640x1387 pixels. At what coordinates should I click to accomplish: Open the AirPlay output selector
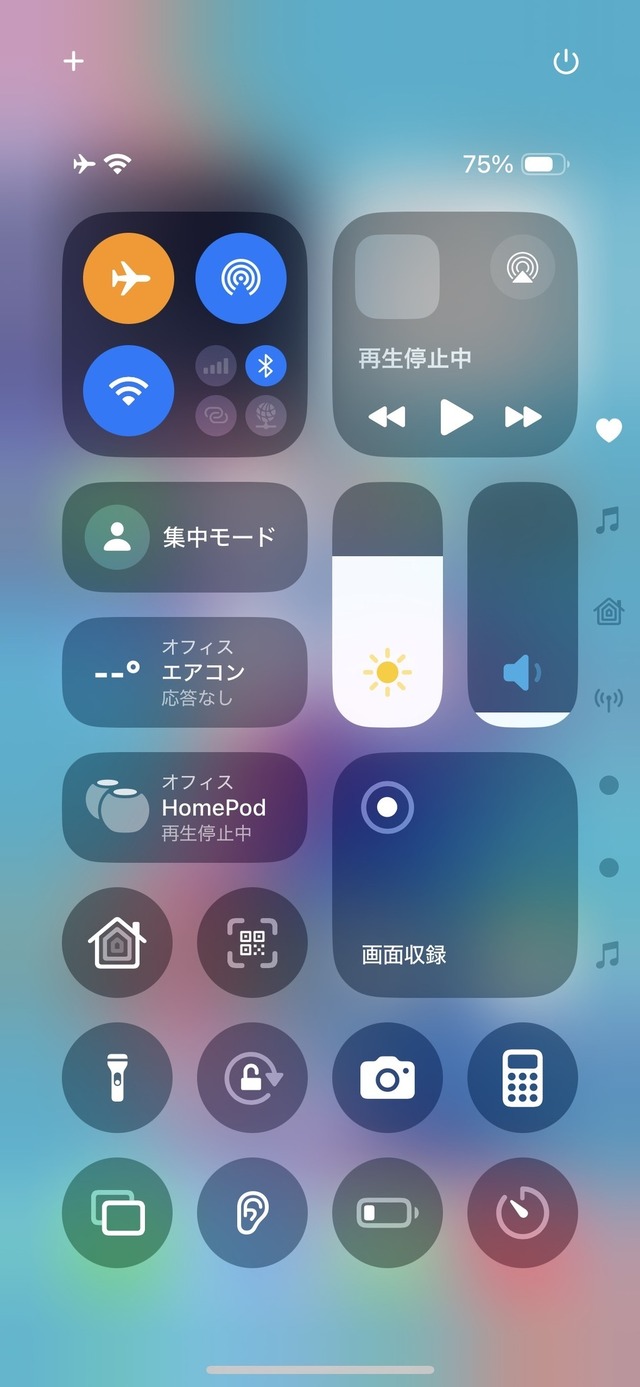522,266
